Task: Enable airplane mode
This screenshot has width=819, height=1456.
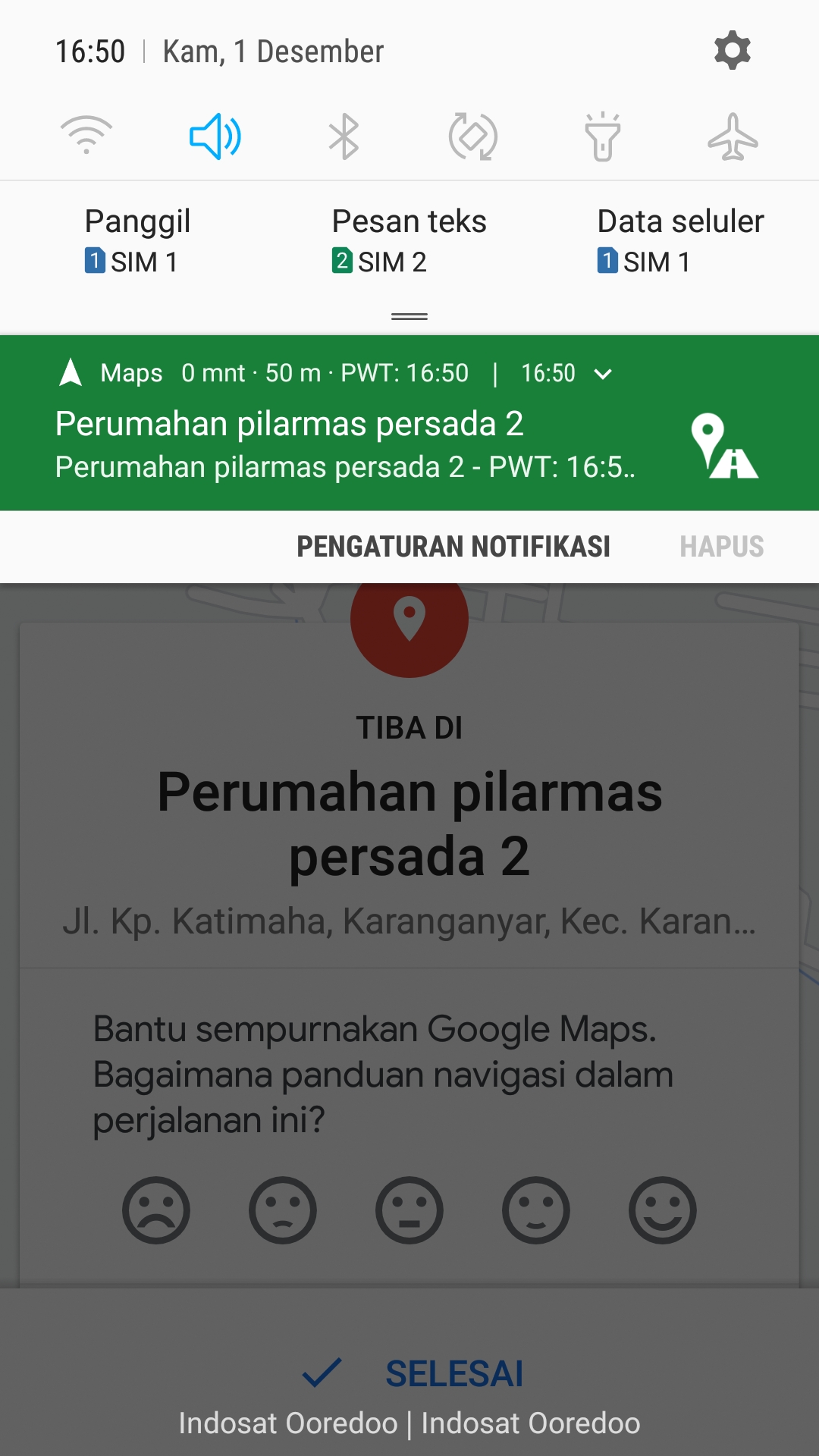Action: (733, 136)
